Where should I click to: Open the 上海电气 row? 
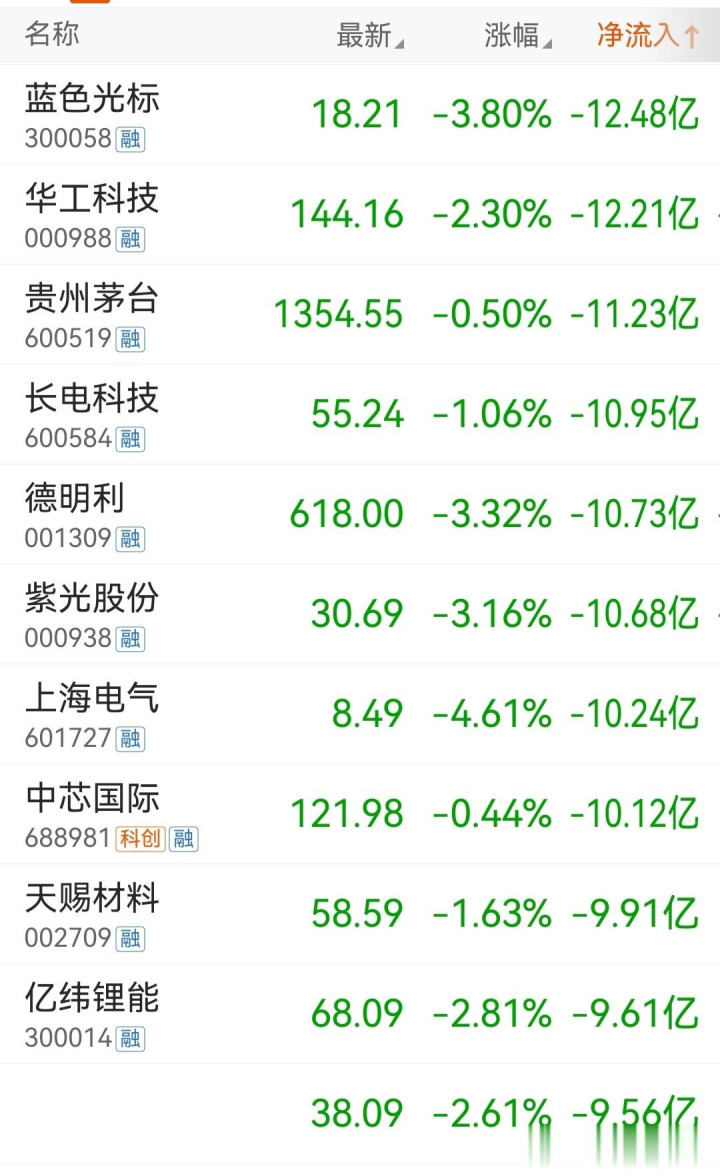click(360, 714)
